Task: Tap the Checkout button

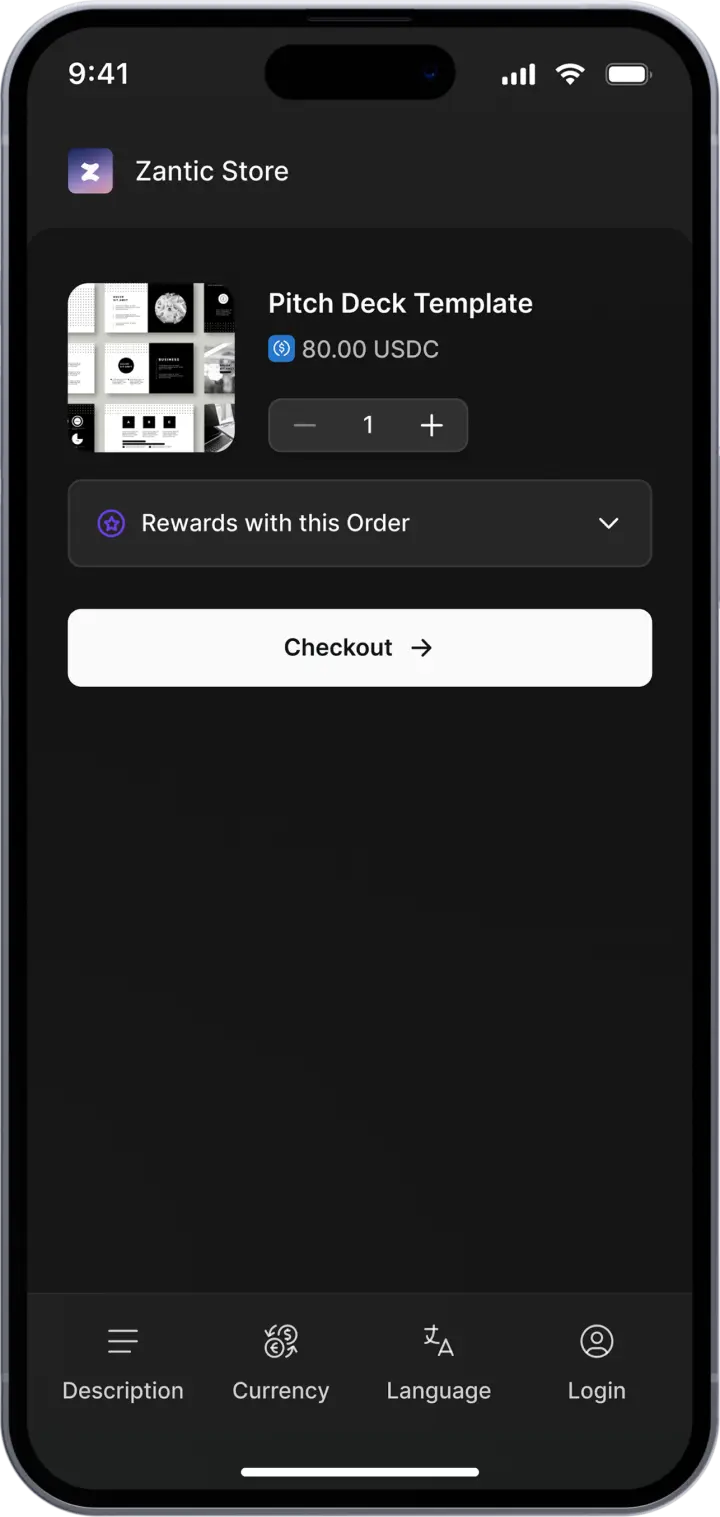Action: coord(359,647)
